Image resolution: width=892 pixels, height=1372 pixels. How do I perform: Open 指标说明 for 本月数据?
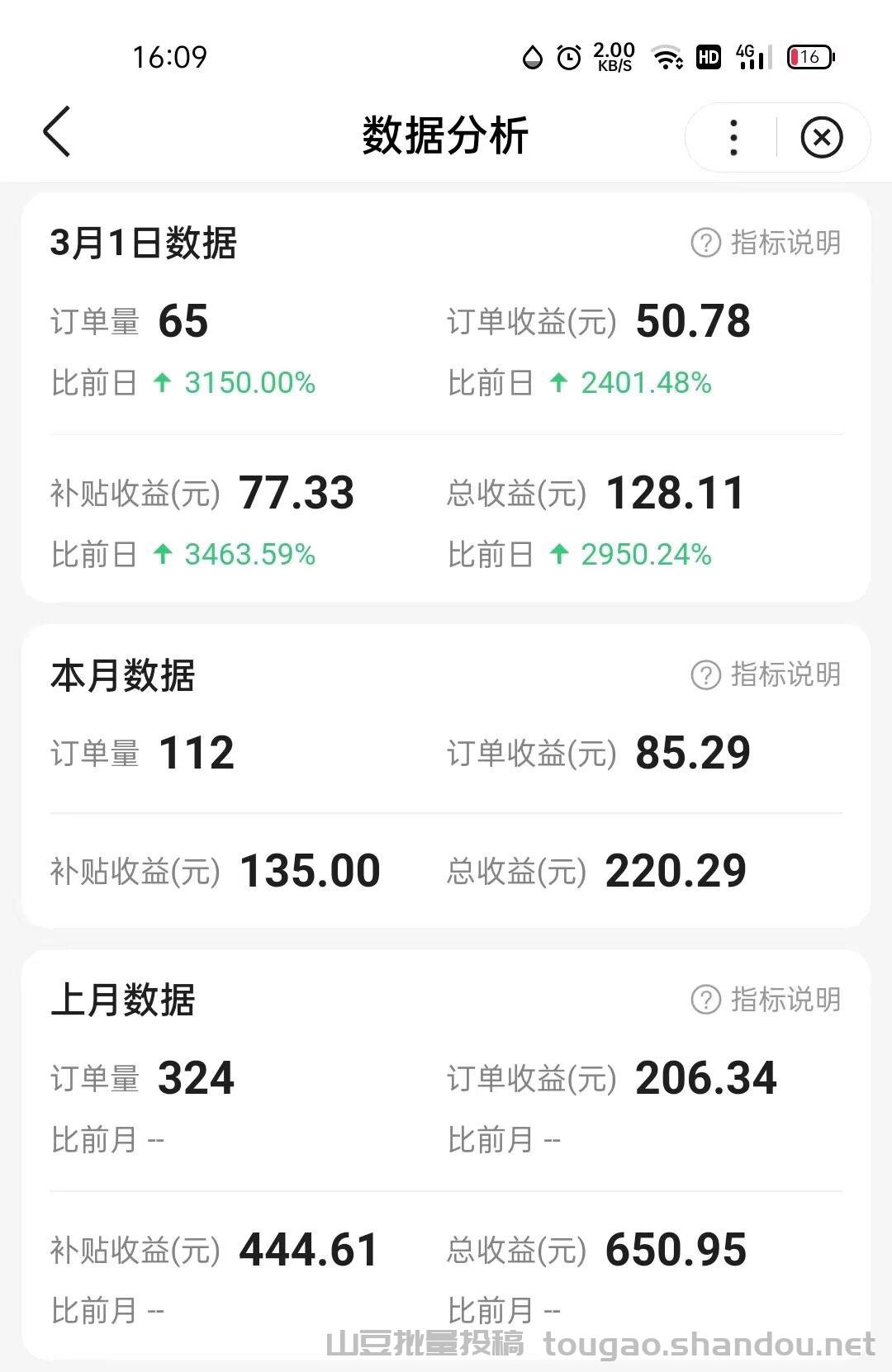[766, 674]
